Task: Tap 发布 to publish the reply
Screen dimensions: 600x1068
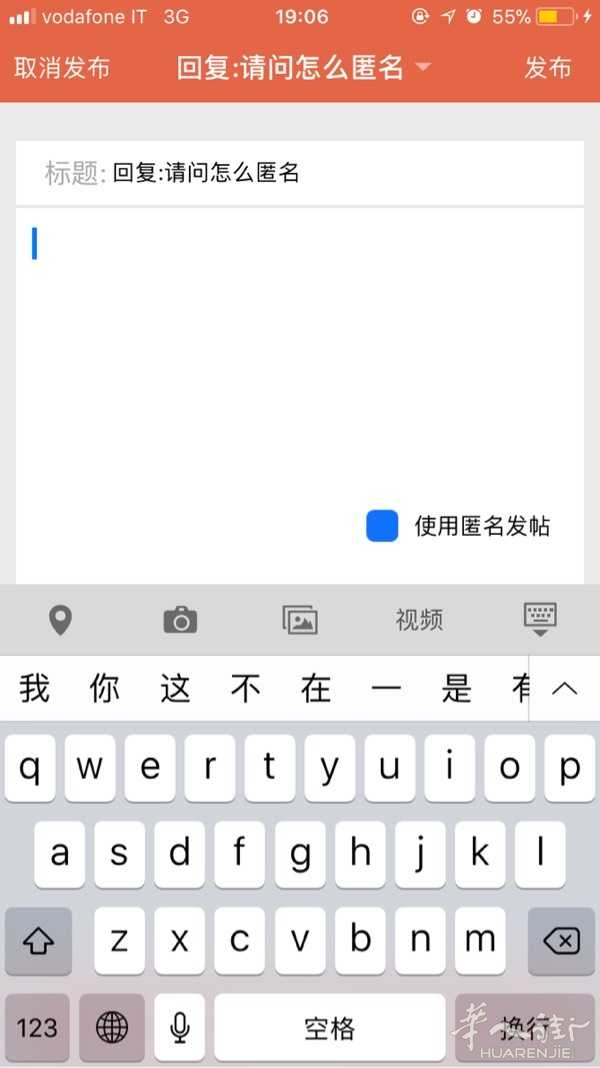Action: click(x=548, y=68)
